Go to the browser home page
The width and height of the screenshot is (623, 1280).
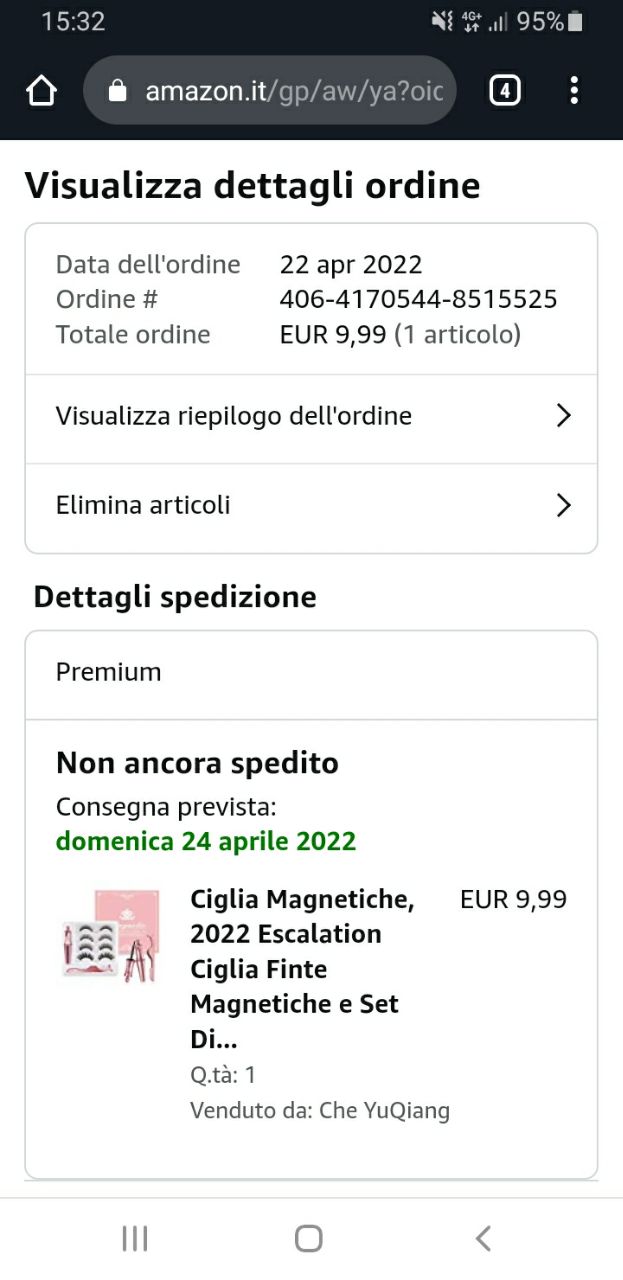[x=41, y=91]
